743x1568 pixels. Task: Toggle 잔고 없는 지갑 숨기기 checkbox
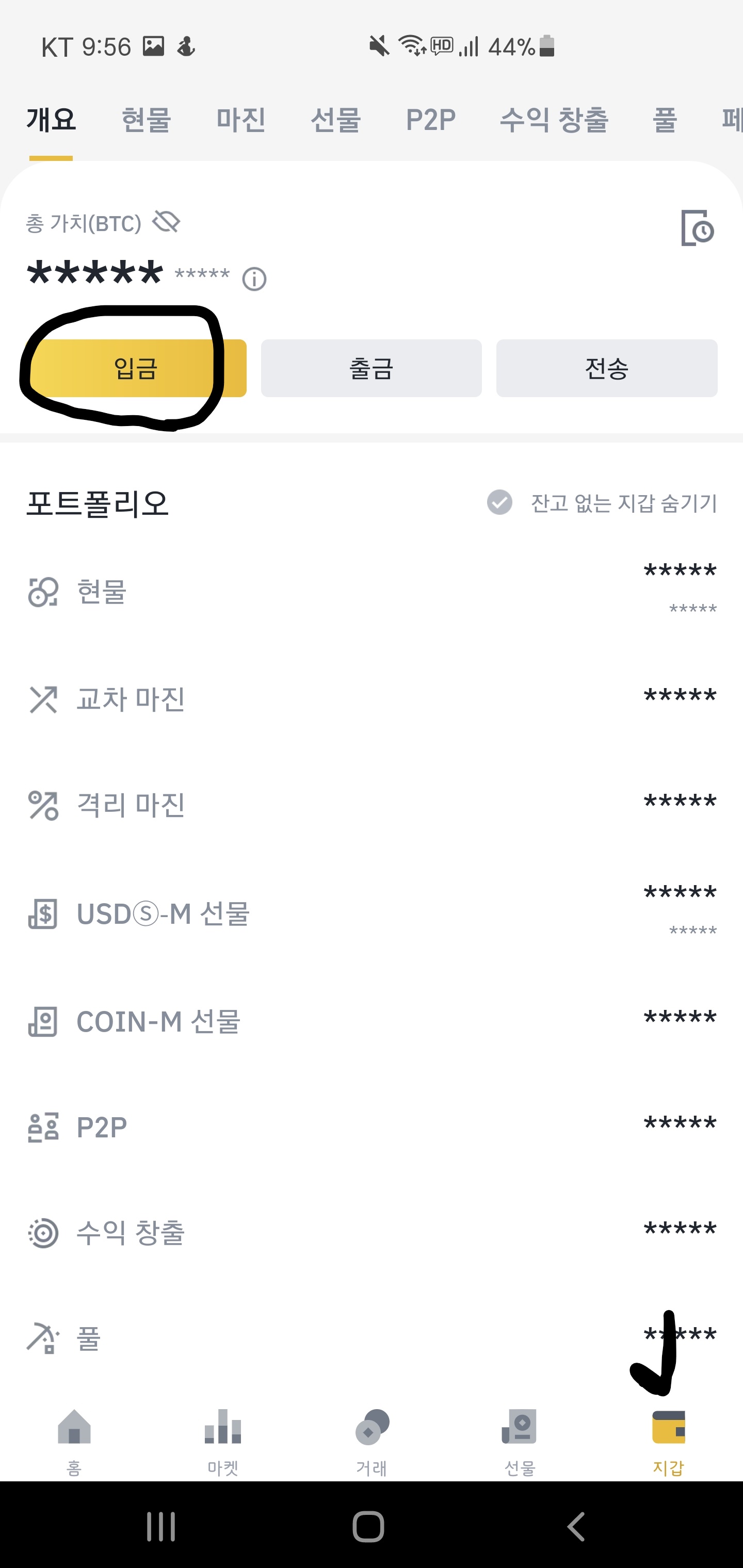click(499, 502)
